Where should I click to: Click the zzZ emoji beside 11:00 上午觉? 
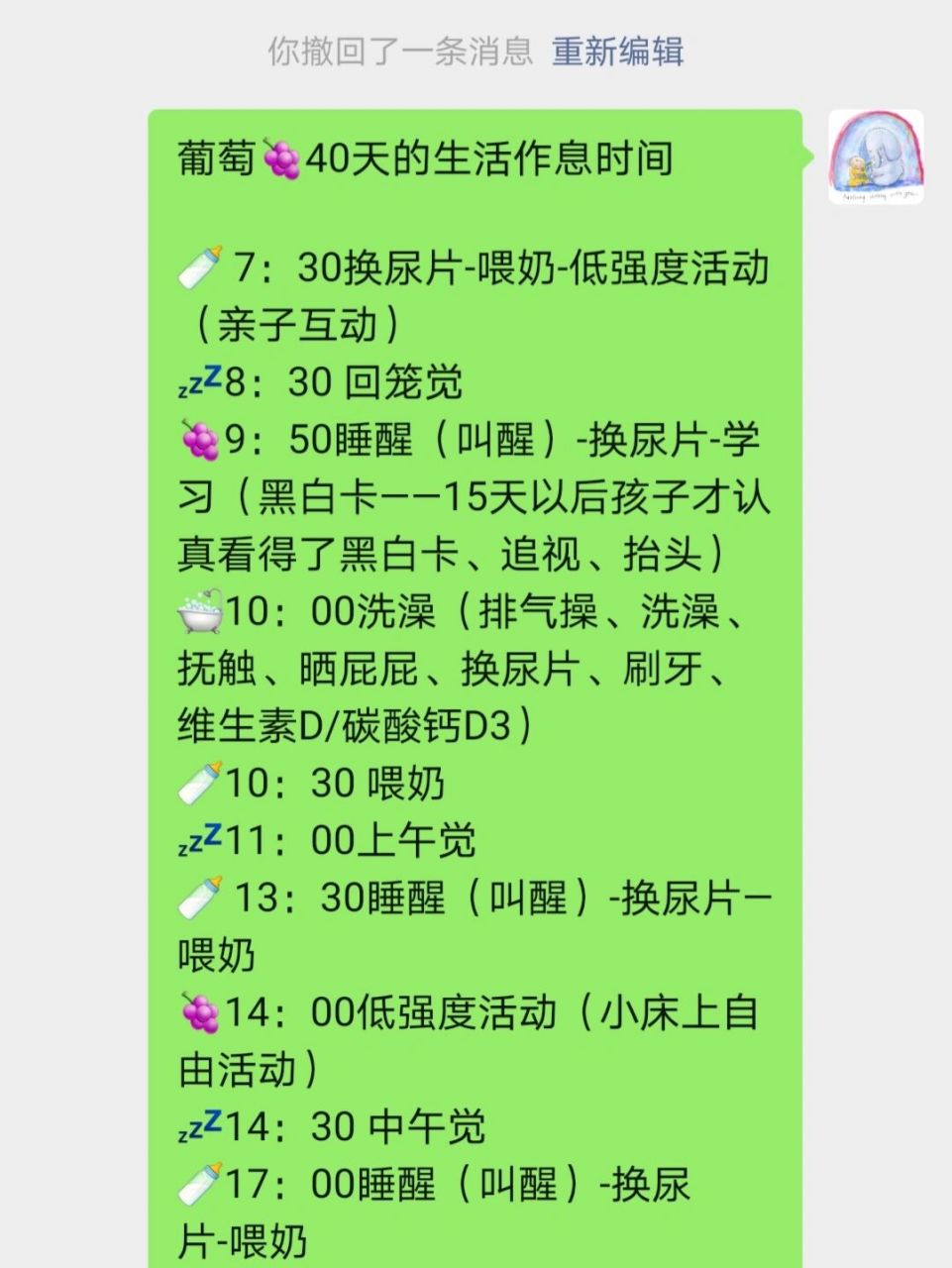point(197,838)
